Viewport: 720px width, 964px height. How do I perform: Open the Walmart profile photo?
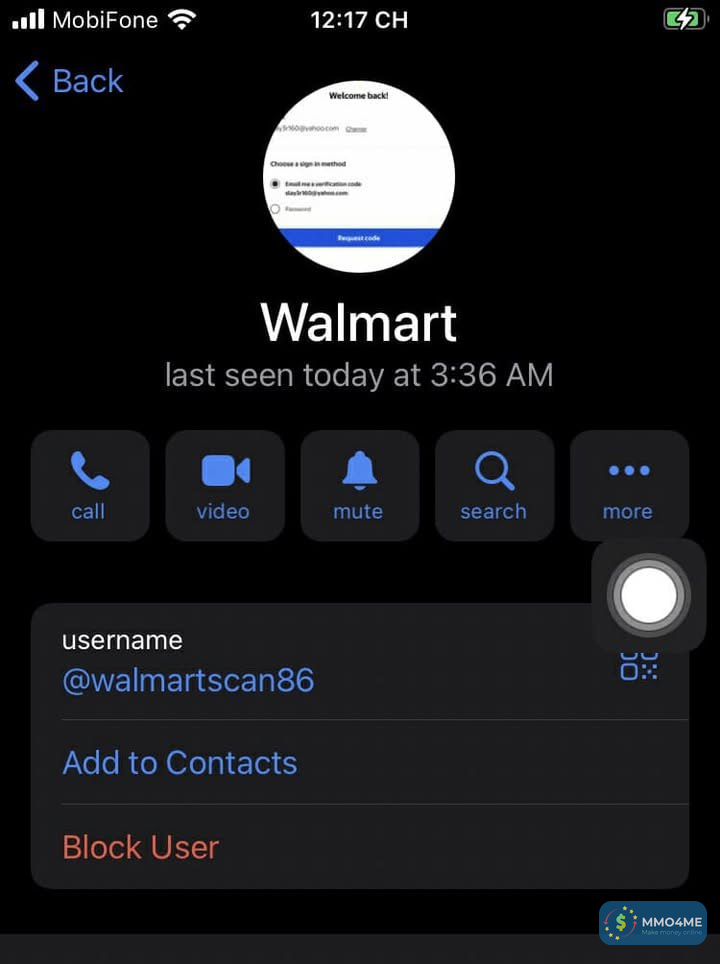(362, 177)
